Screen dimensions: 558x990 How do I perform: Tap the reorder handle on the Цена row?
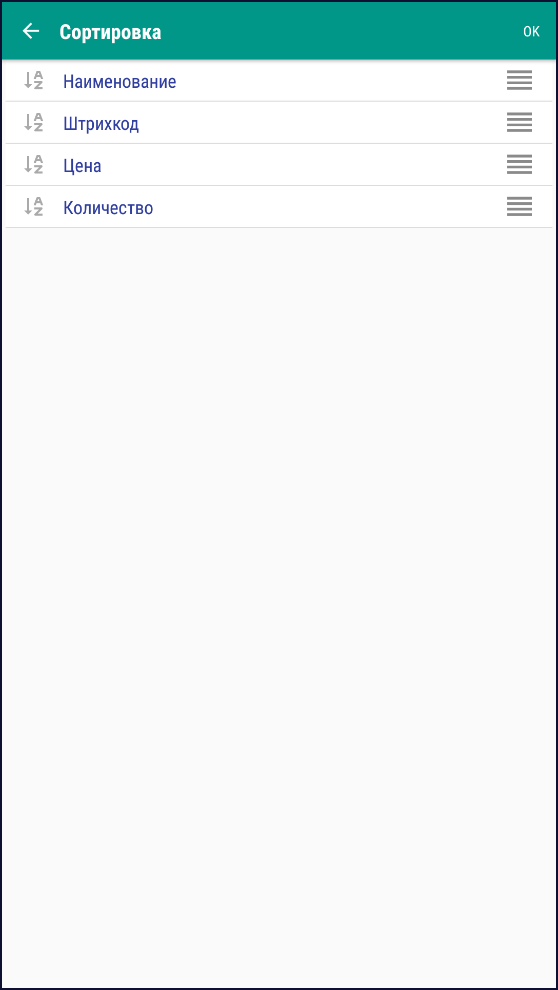pos(519,164)
